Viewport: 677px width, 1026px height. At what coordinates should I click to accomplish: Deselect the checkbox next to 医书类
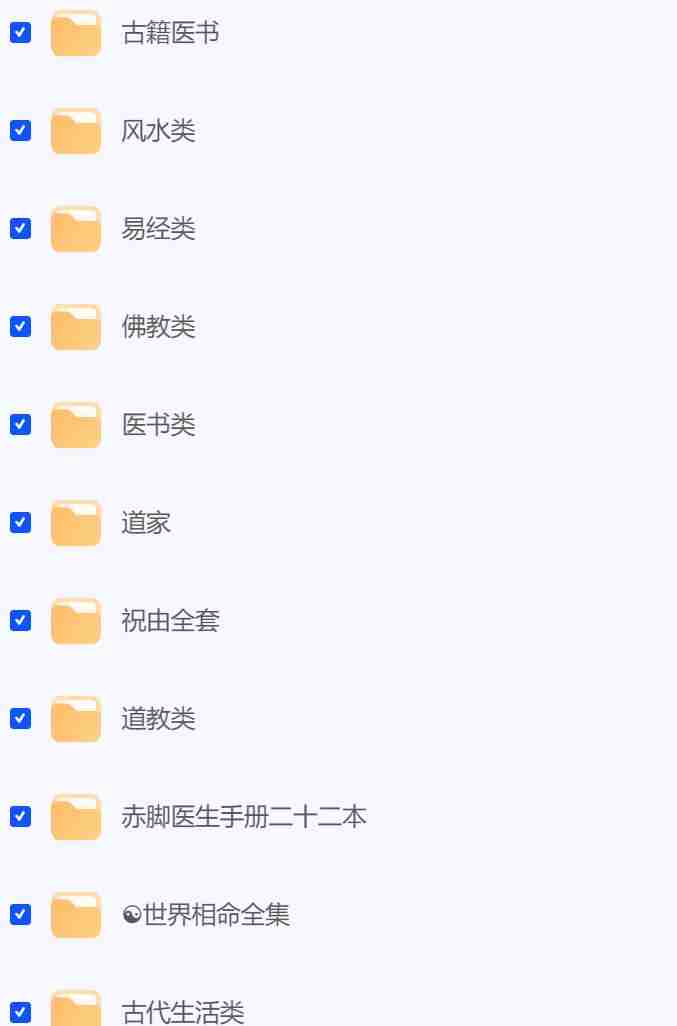pos(20,425)
